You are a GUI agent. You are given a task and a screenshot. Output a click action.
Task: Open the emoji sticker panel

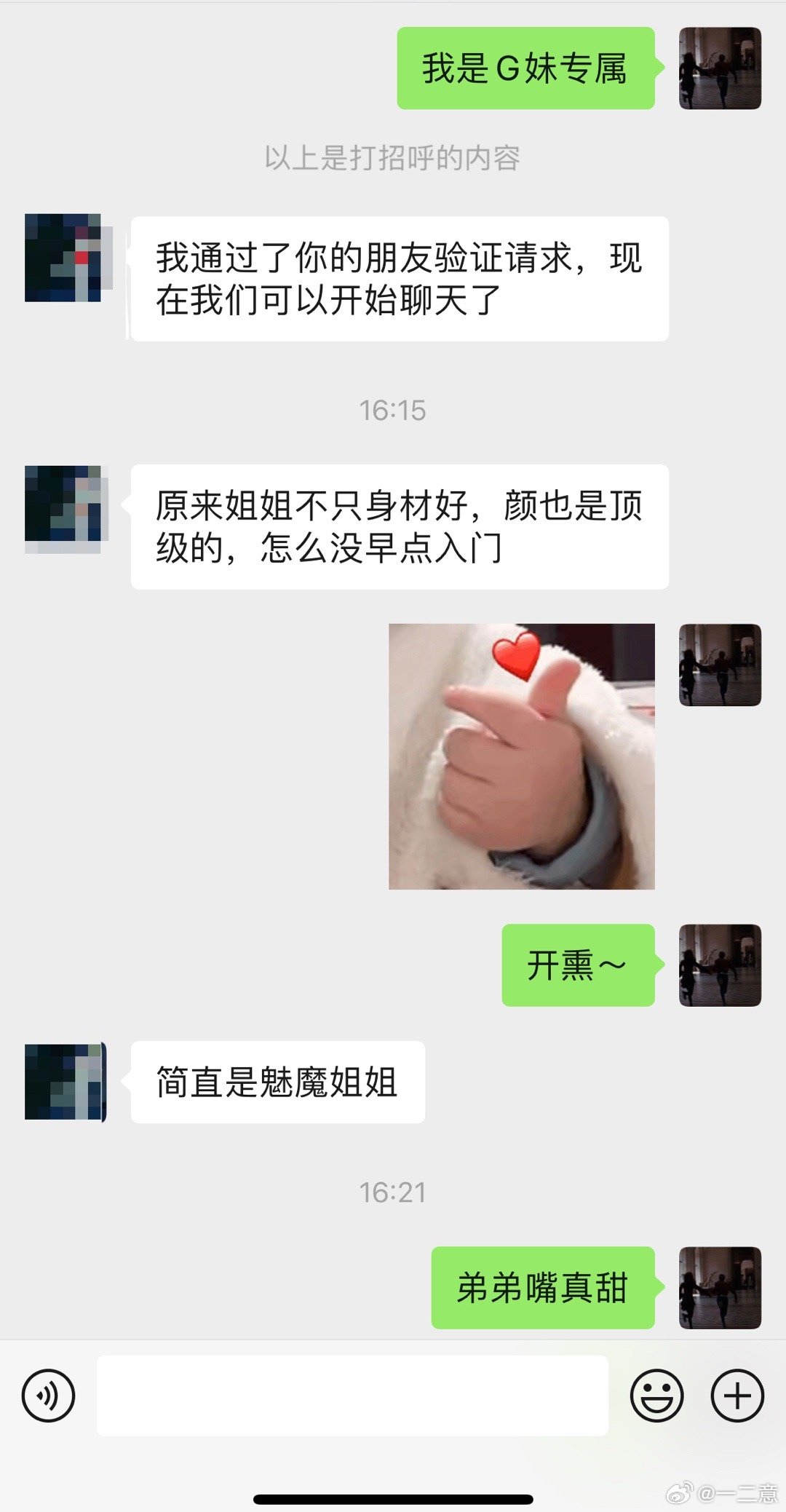click(656, 1396)
